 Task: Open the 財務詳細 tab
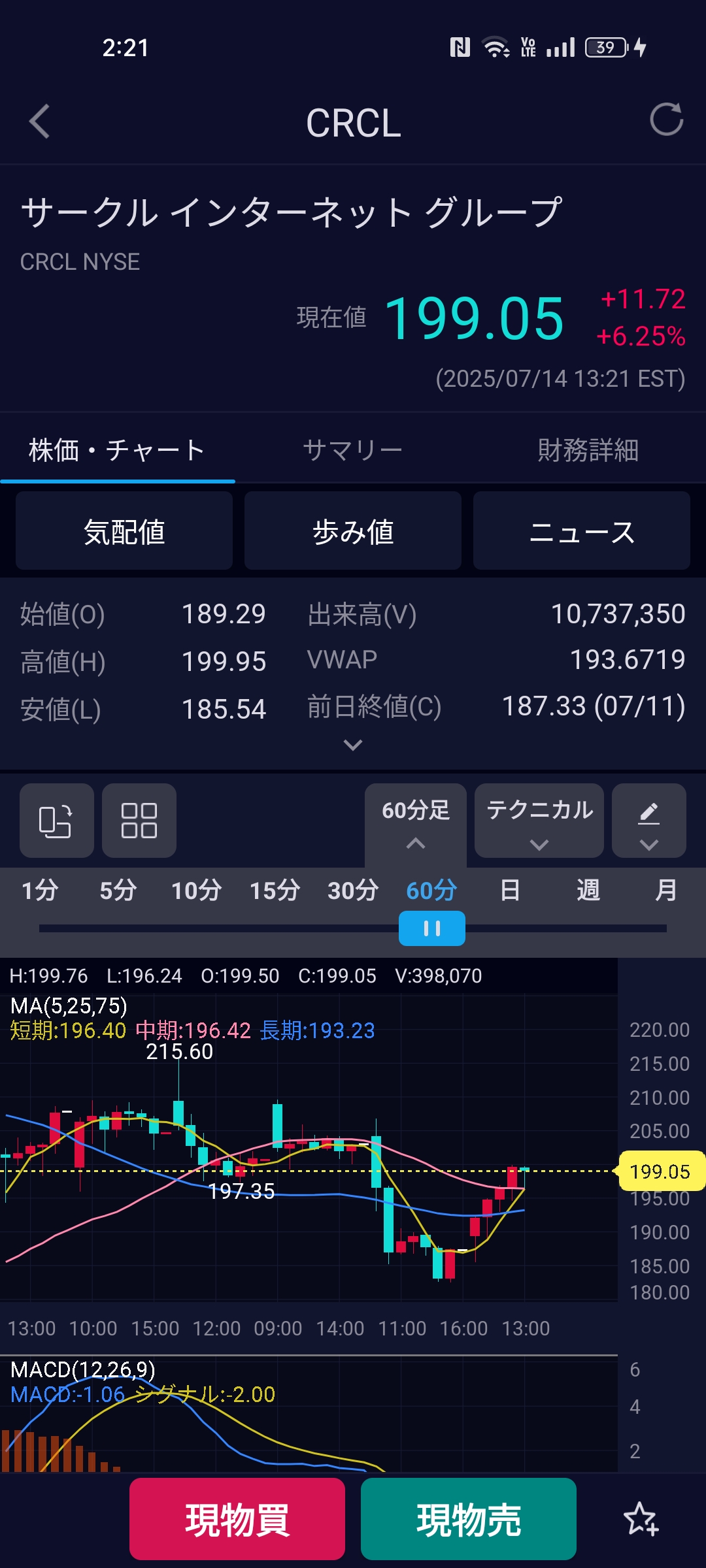(x=588, y=450)
